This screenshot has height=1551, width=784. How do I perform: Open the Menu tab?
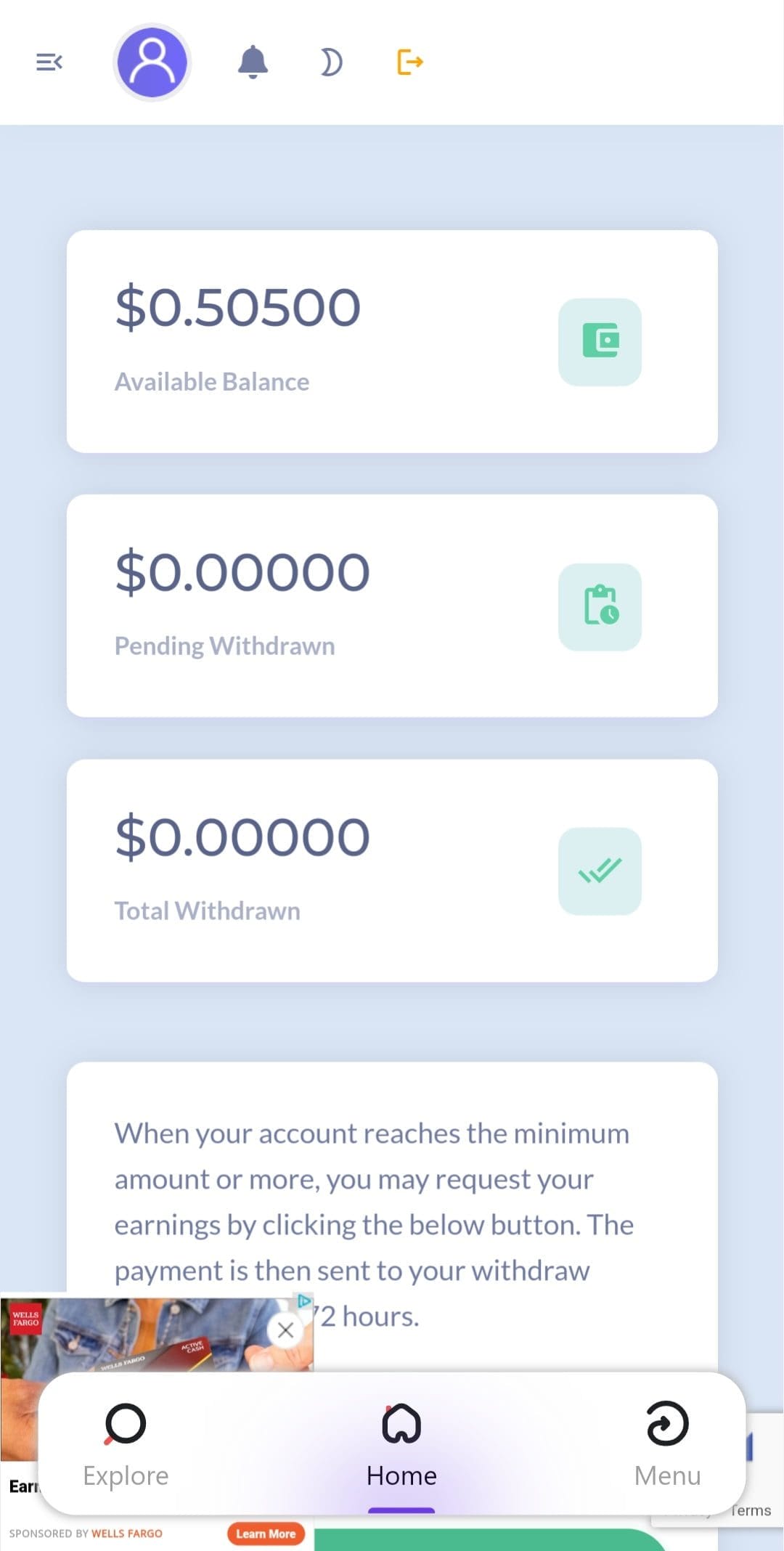(x=667, y=1444)
